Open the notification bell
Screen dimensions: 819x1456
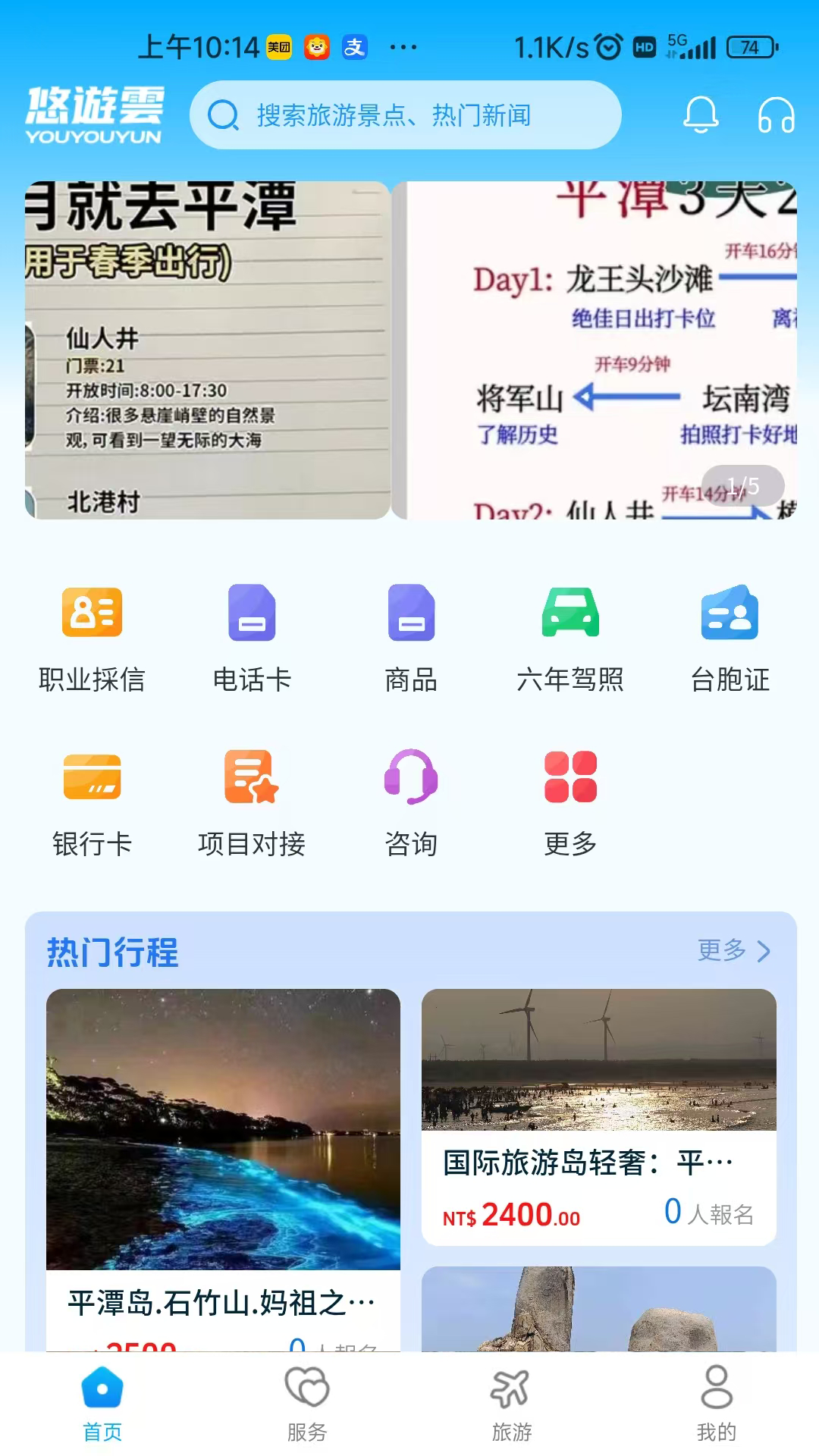(701, 115)
